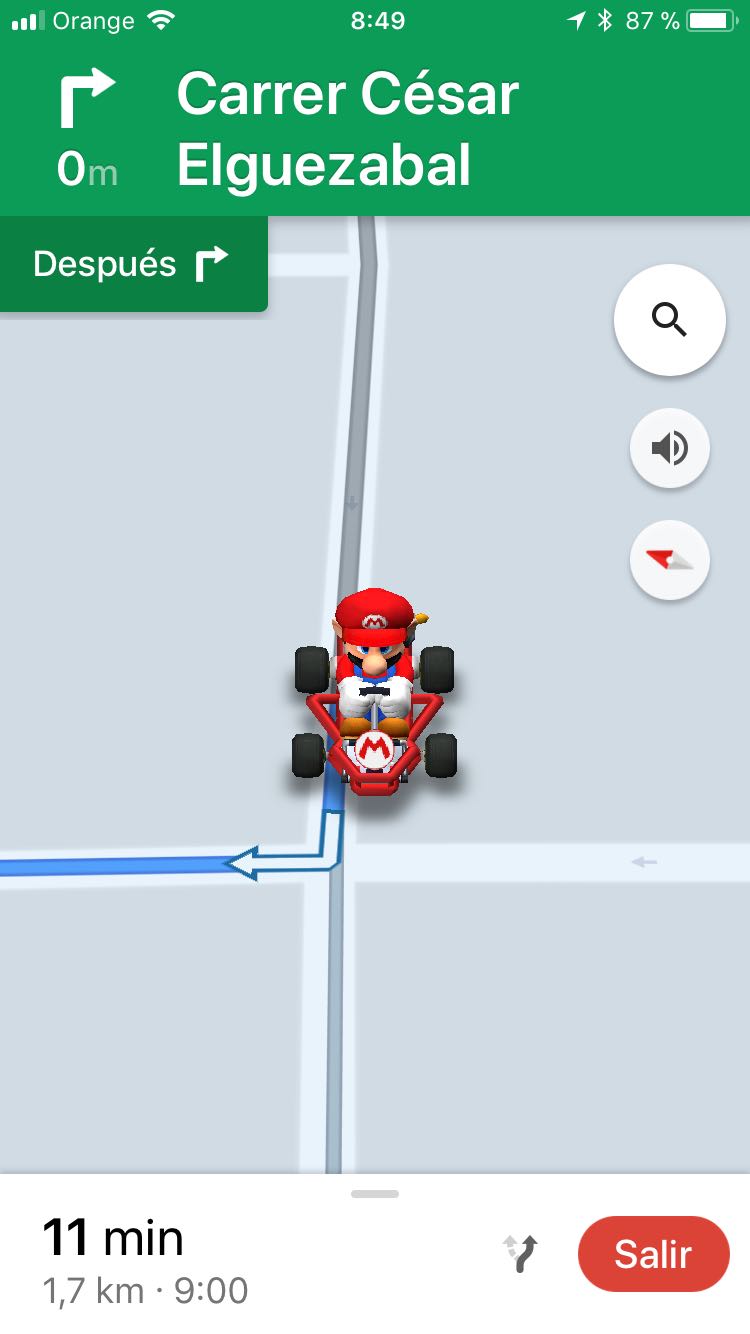Open the search magnifier button
The height and width of the screenshot is (1334, 750).
[669, 320]
